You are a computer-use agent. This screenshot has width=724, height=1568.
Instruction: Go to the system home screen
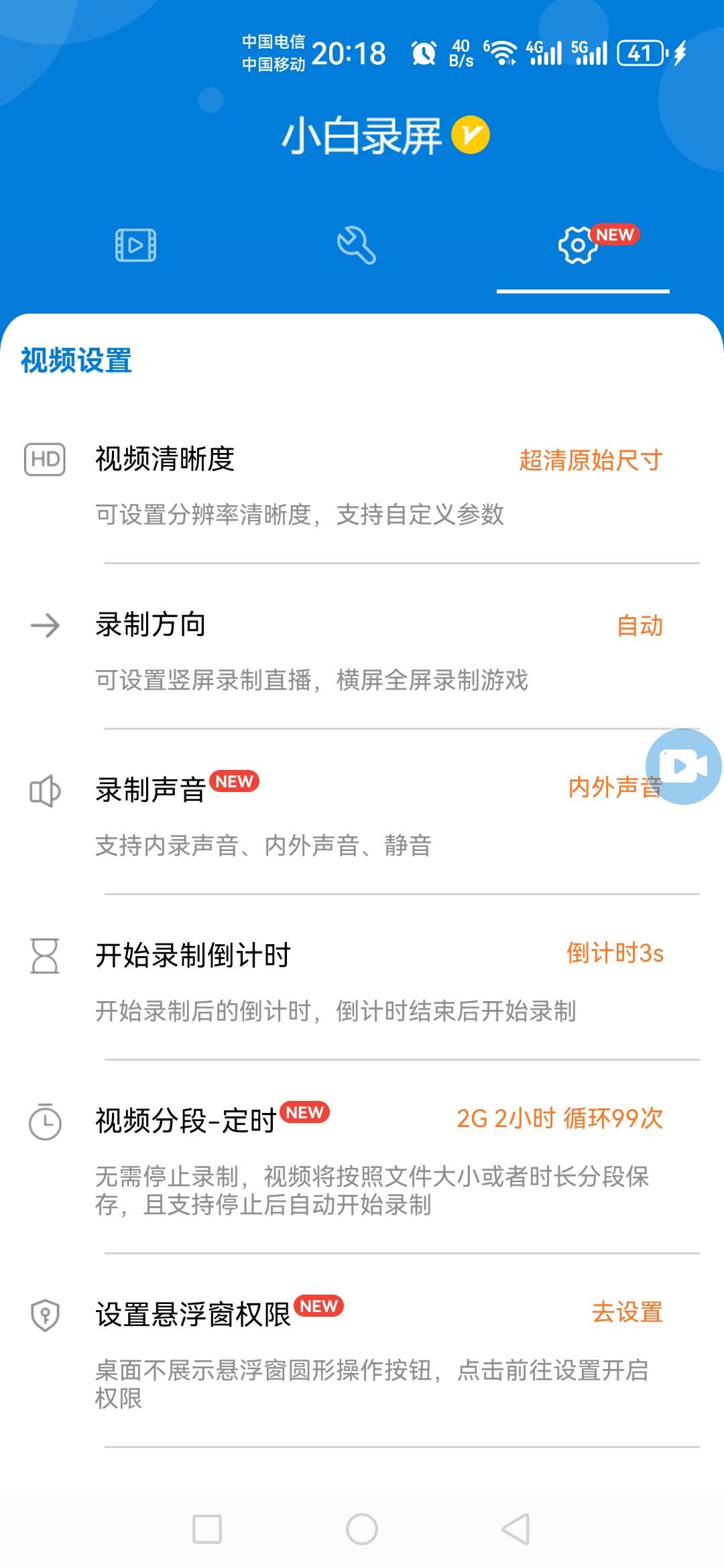(x=362, y=1529)
